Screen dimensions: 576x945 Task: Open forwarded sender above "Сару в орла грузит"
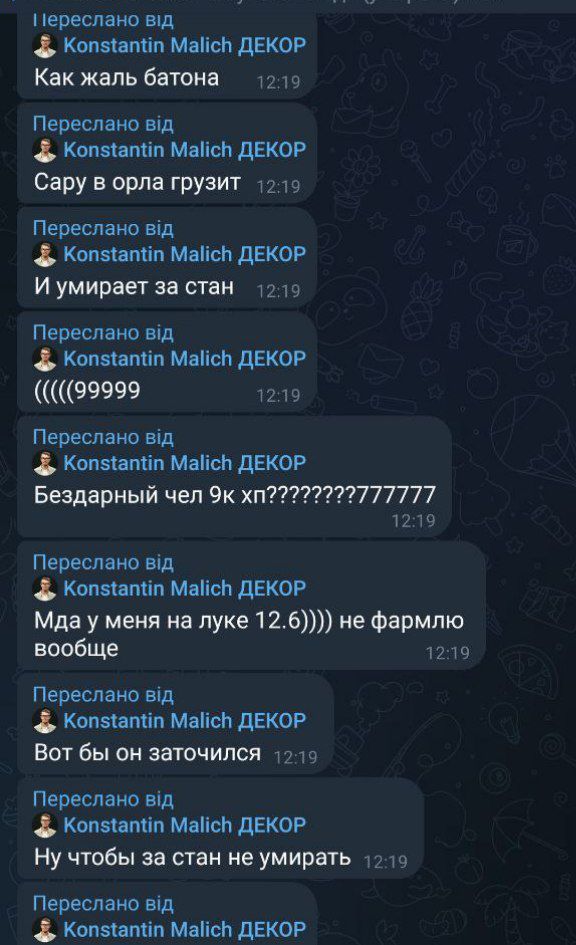[184, 149]
